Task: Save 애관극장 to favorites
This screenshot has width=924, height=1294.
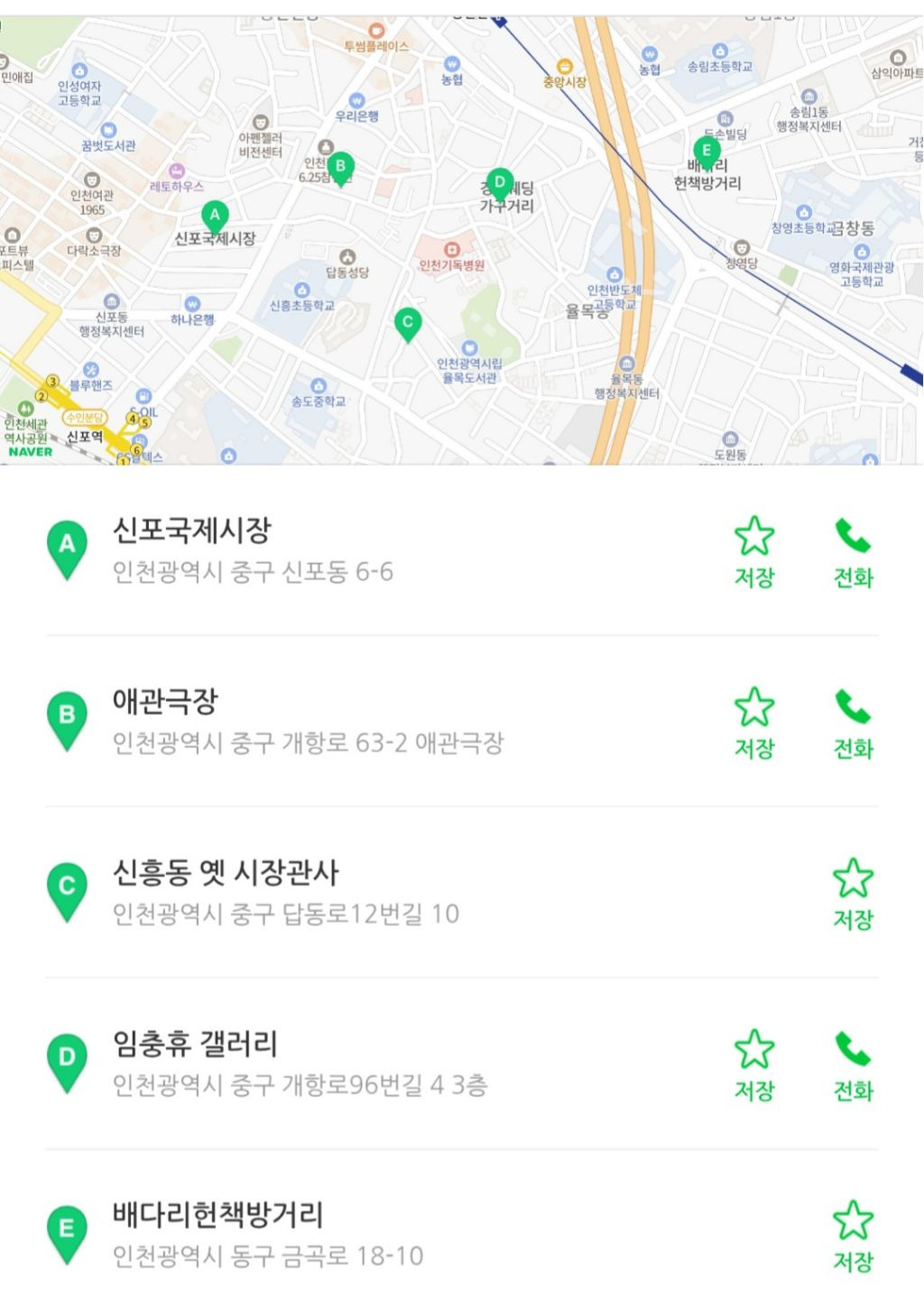Action: coord(753,722)
